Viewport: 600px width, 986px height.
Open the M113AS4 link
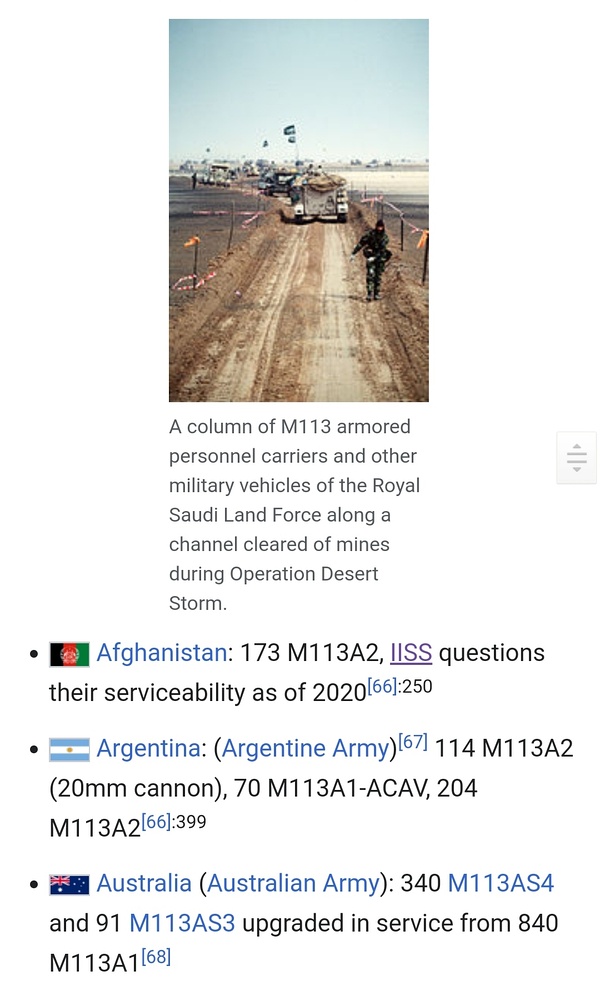(x=500, y=883)
